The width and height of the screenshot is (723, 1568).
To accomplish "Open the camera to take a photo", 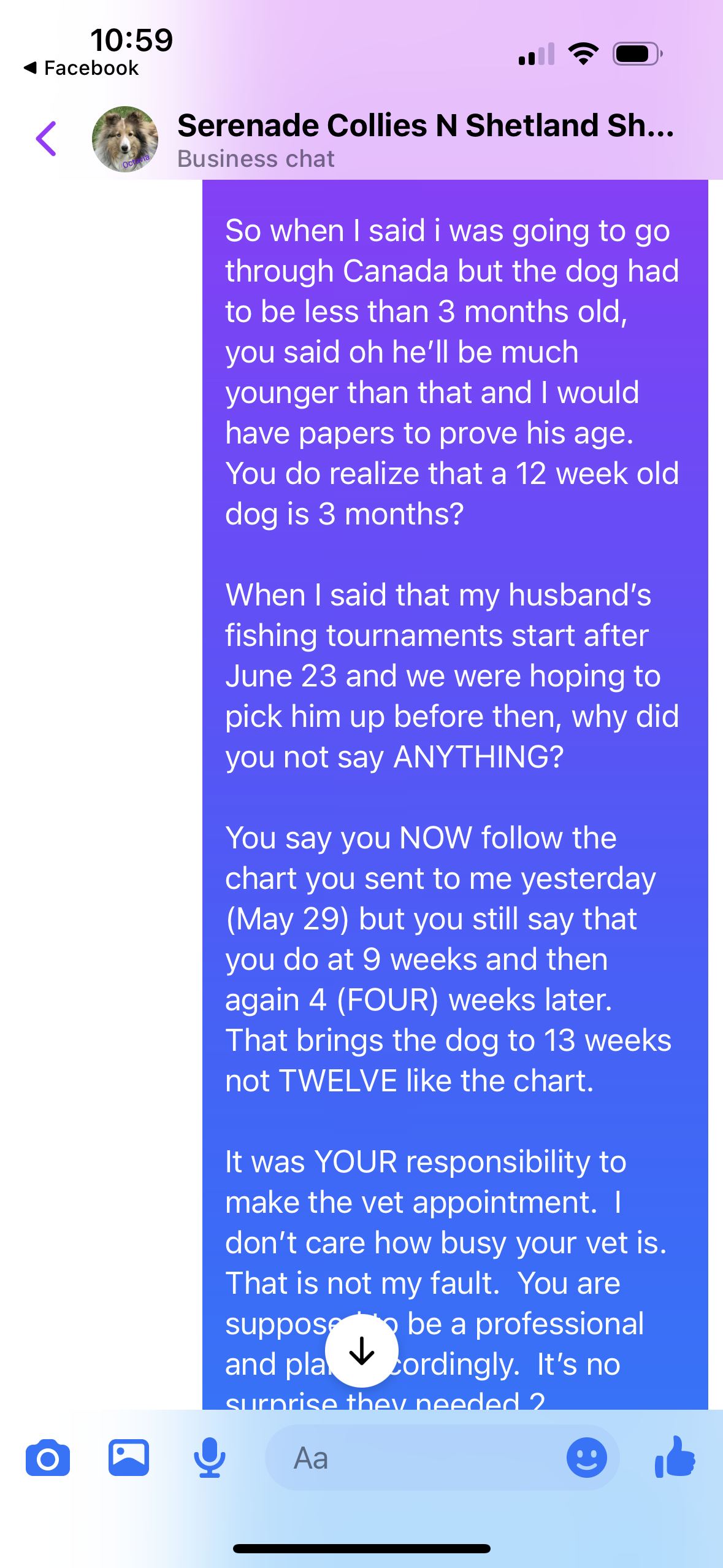I will coord(48,1458).
